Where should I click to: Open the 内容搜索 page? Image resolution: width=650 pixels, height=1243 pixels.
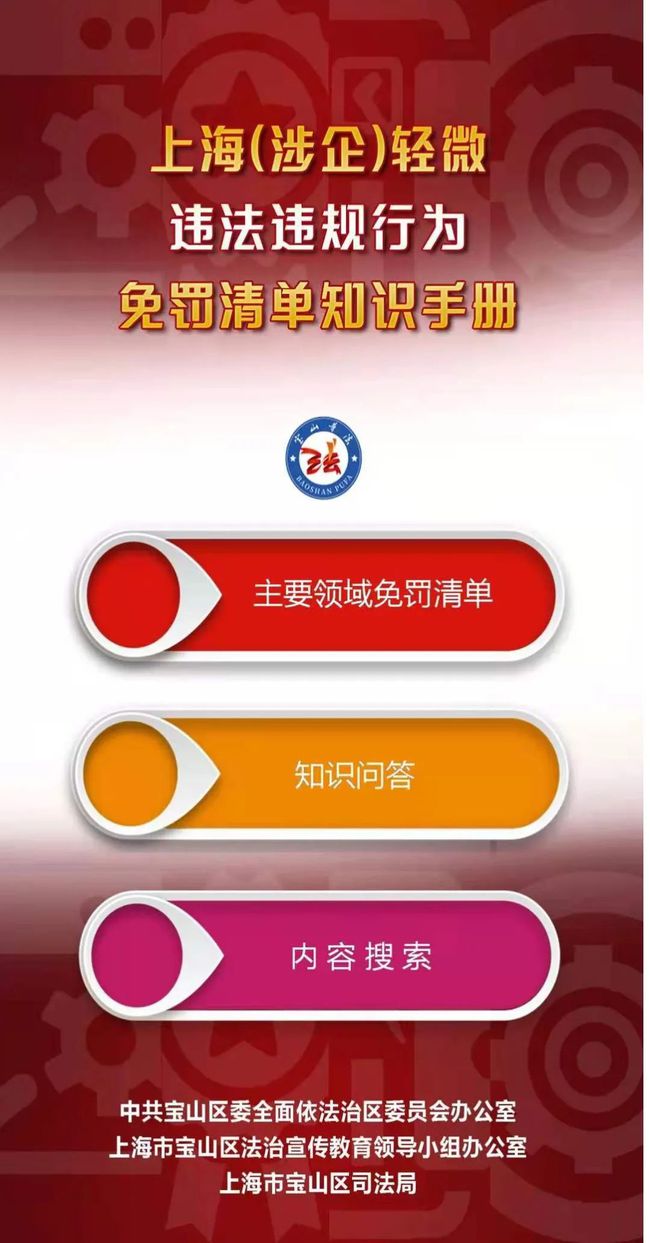click(x=320, y=955)
